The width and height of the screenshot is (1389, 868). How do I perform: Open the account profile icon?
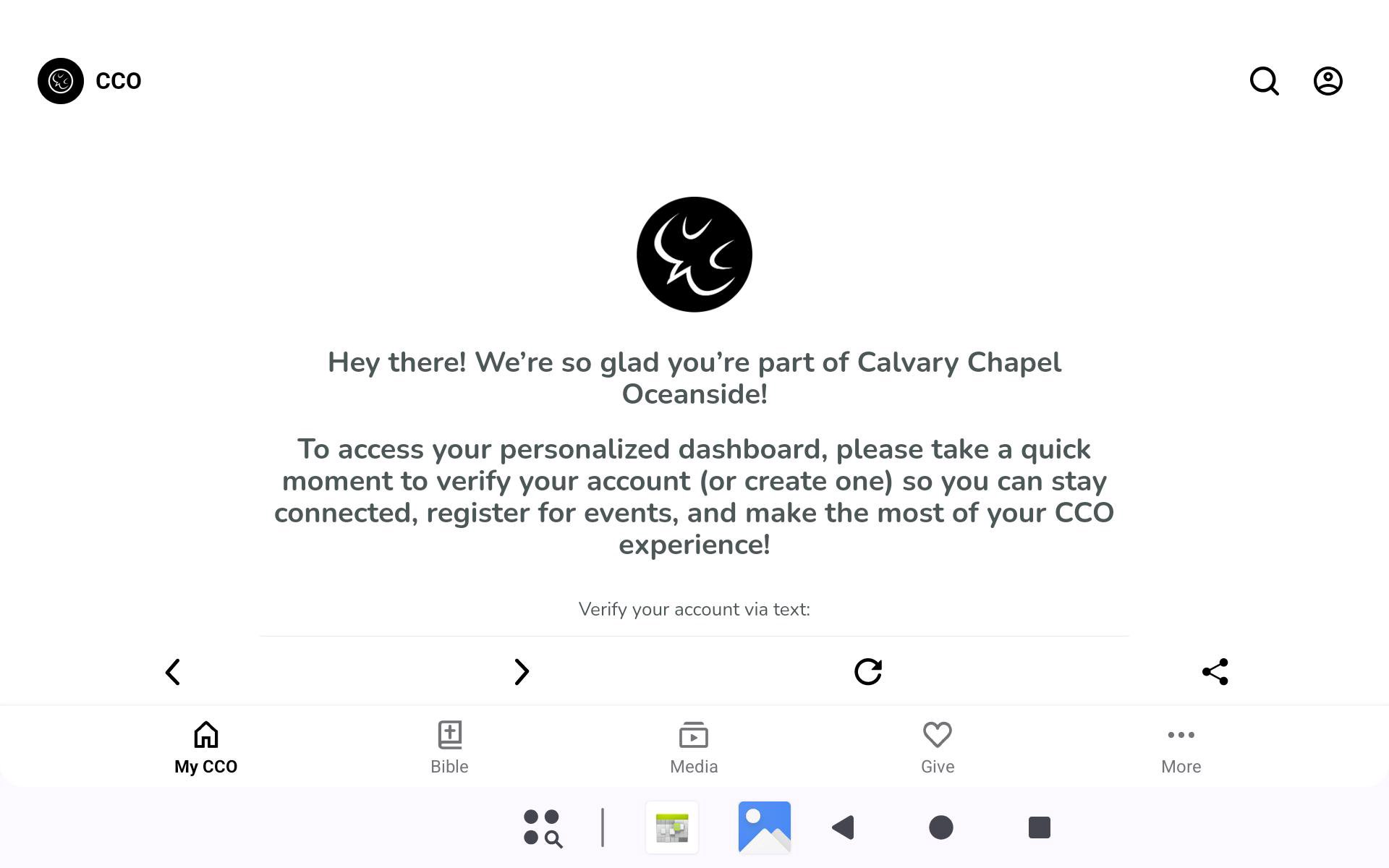tap(1328, 81)
